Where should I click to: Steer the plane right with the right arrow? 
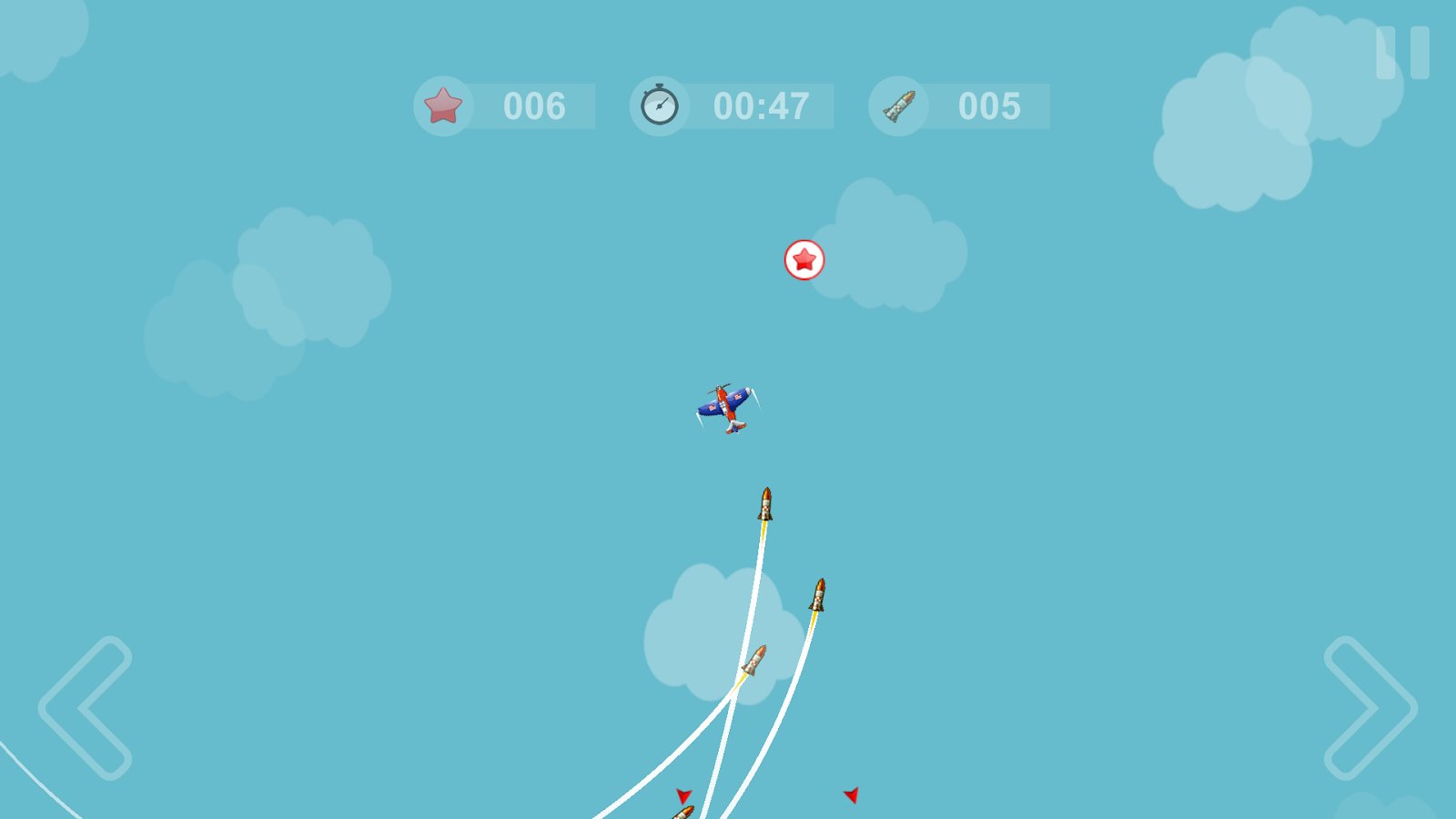(x=1370, y=708)
